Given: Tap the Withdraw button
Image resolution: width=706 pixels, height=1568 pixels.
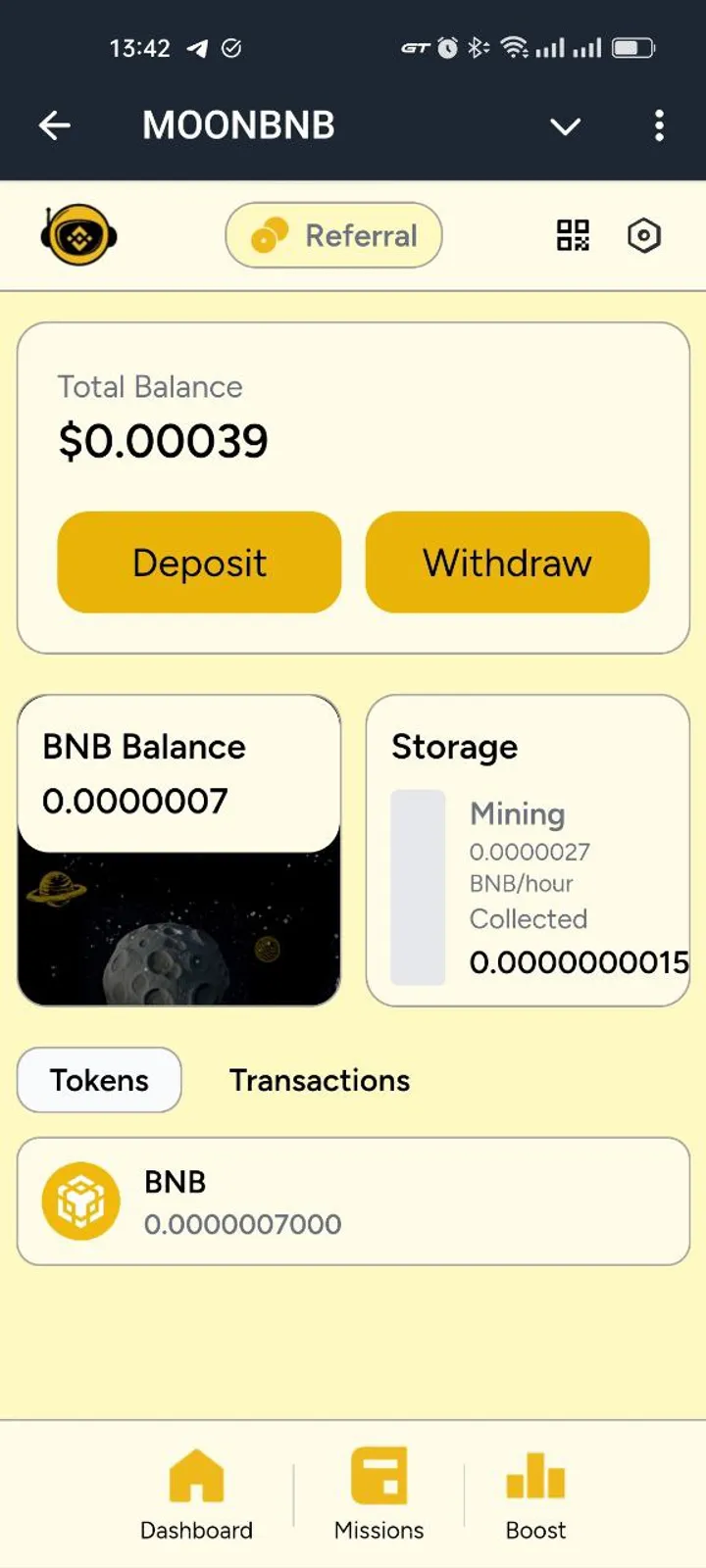Looking at the screenshot, I should pos(506,562).
